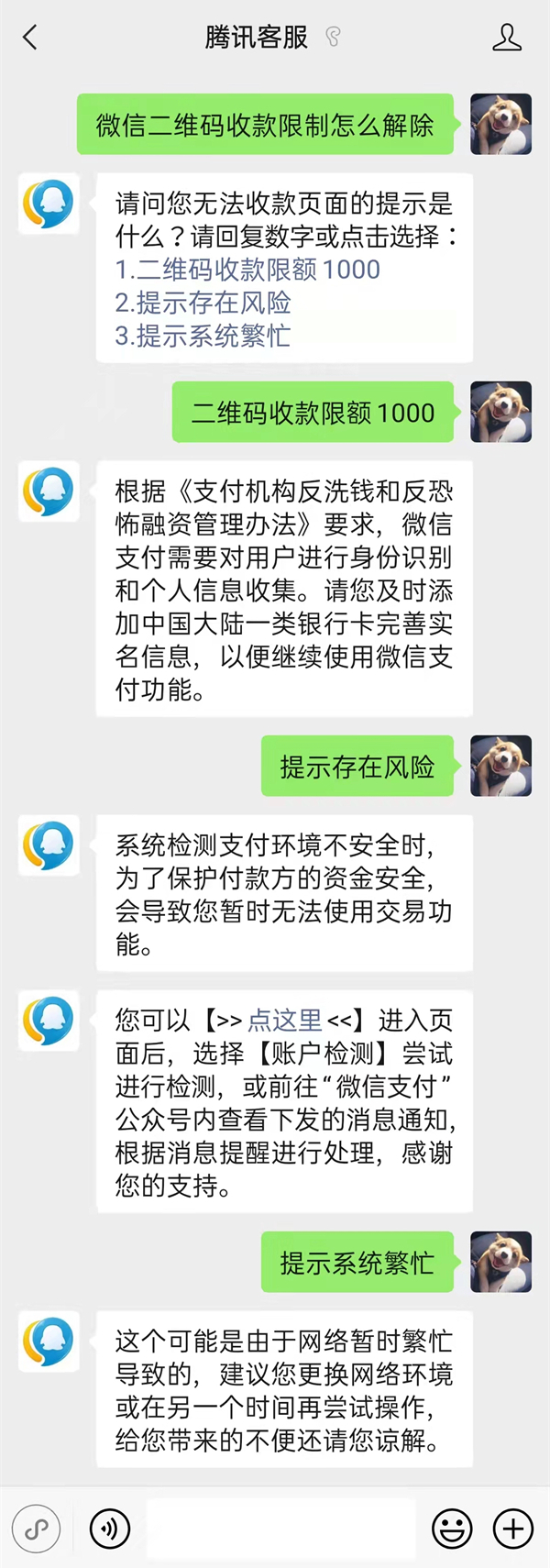The height and width of the screenshot is (1568, 550).
Task: Open the 点这里 link
Action: click(x=284, y=1021)
